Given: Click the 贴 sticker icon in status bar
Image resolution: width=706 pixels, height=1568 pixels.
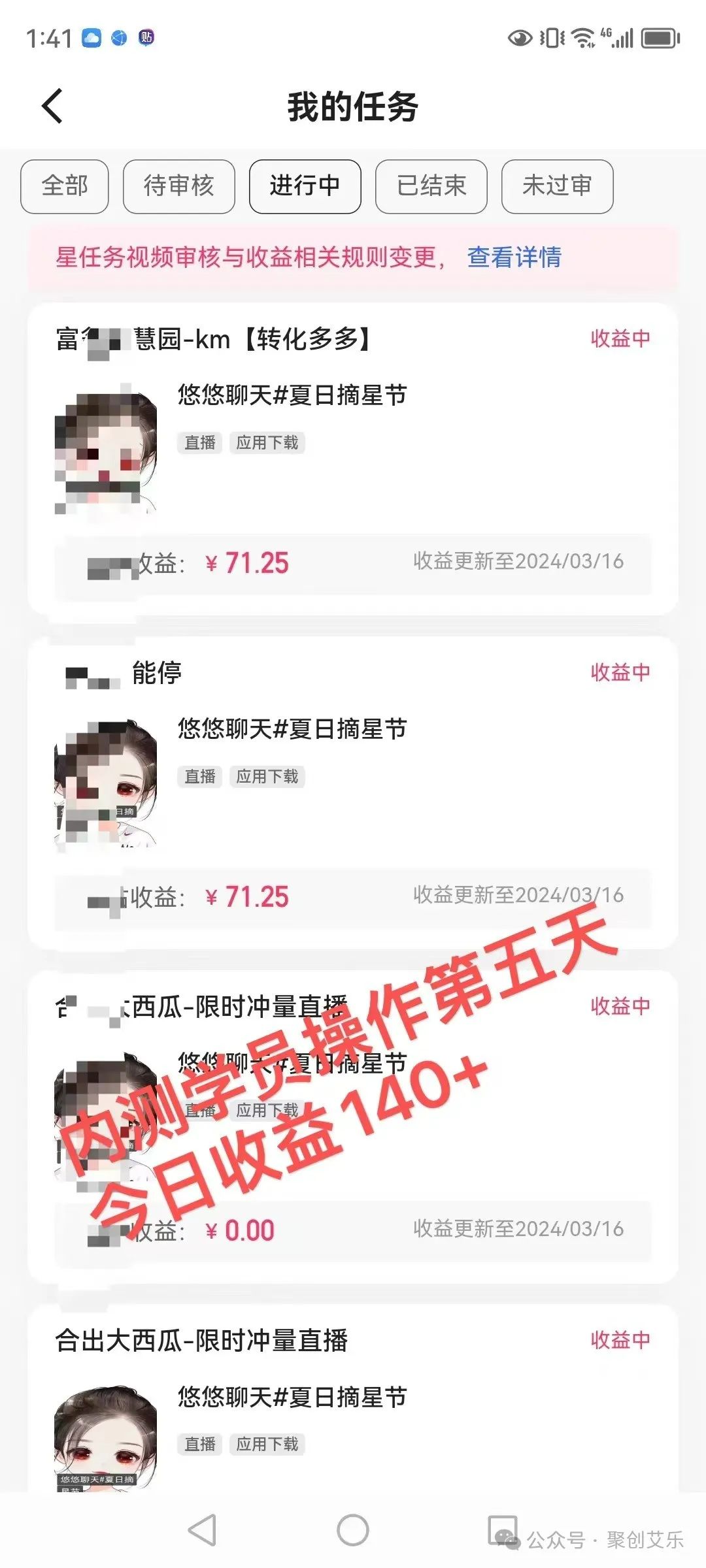Looking at the screenshot, I should (x=145, y=37).
